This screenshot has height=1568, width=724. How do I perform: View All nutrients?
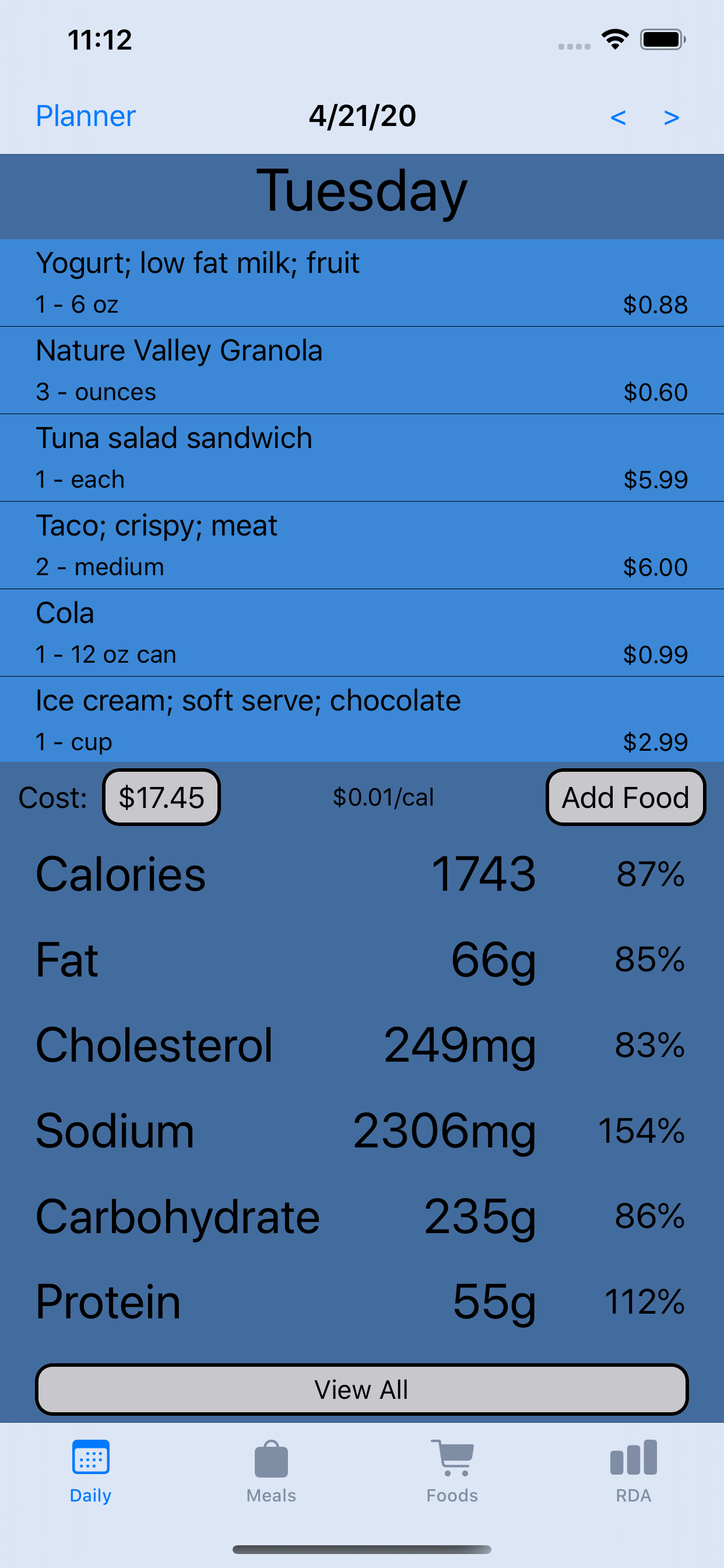[362, 1389]
